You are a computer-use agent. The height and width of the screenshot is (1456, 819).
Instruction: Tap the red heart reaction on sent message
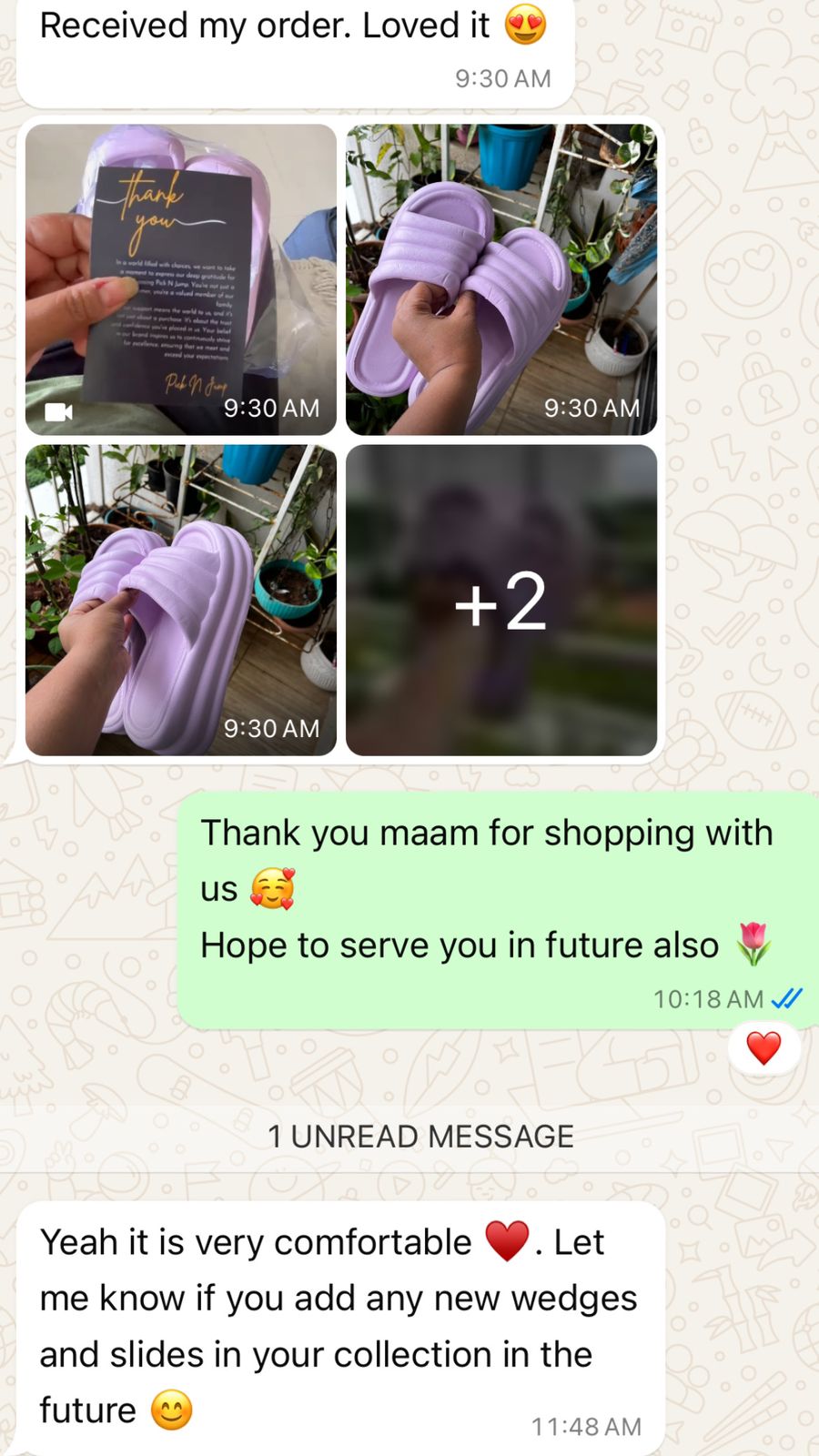click(763, 1048)
